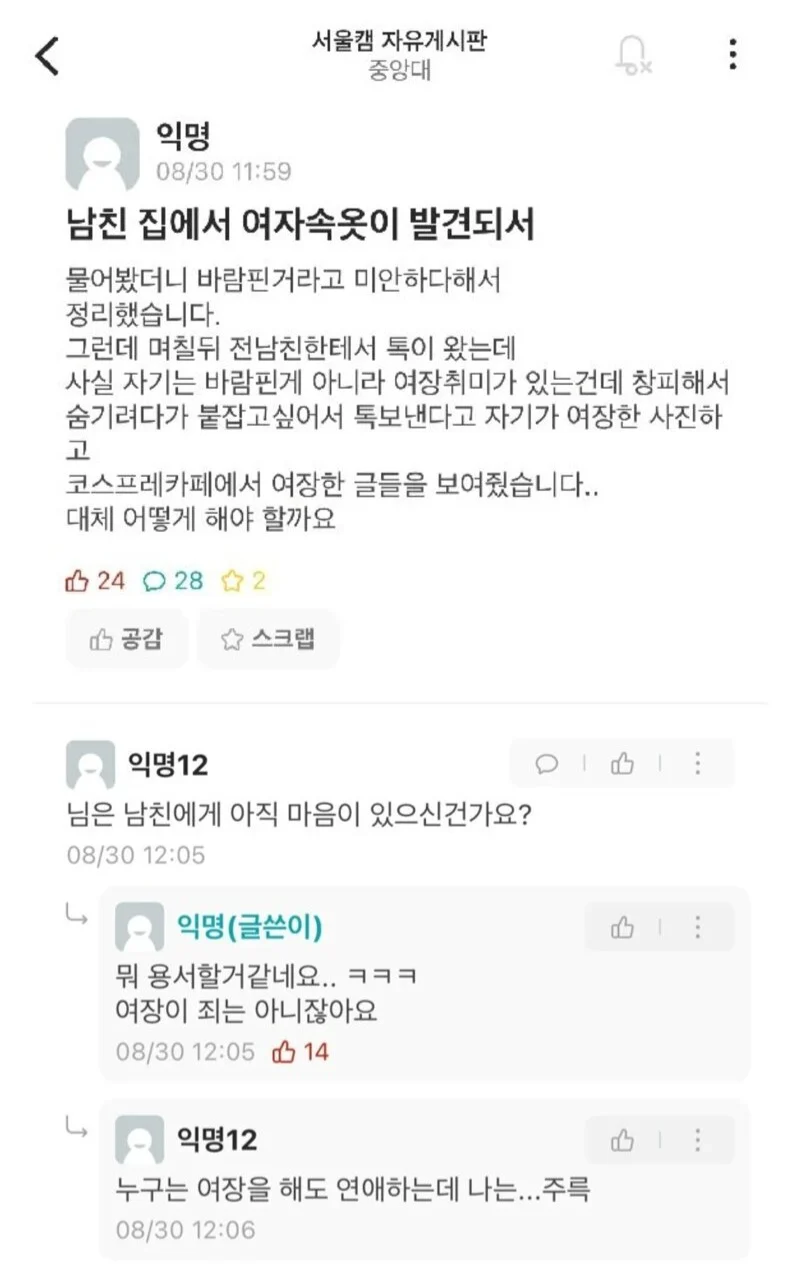Go back using the top-left arrow
Viewport: 800px width, 1279px height.
47,56
